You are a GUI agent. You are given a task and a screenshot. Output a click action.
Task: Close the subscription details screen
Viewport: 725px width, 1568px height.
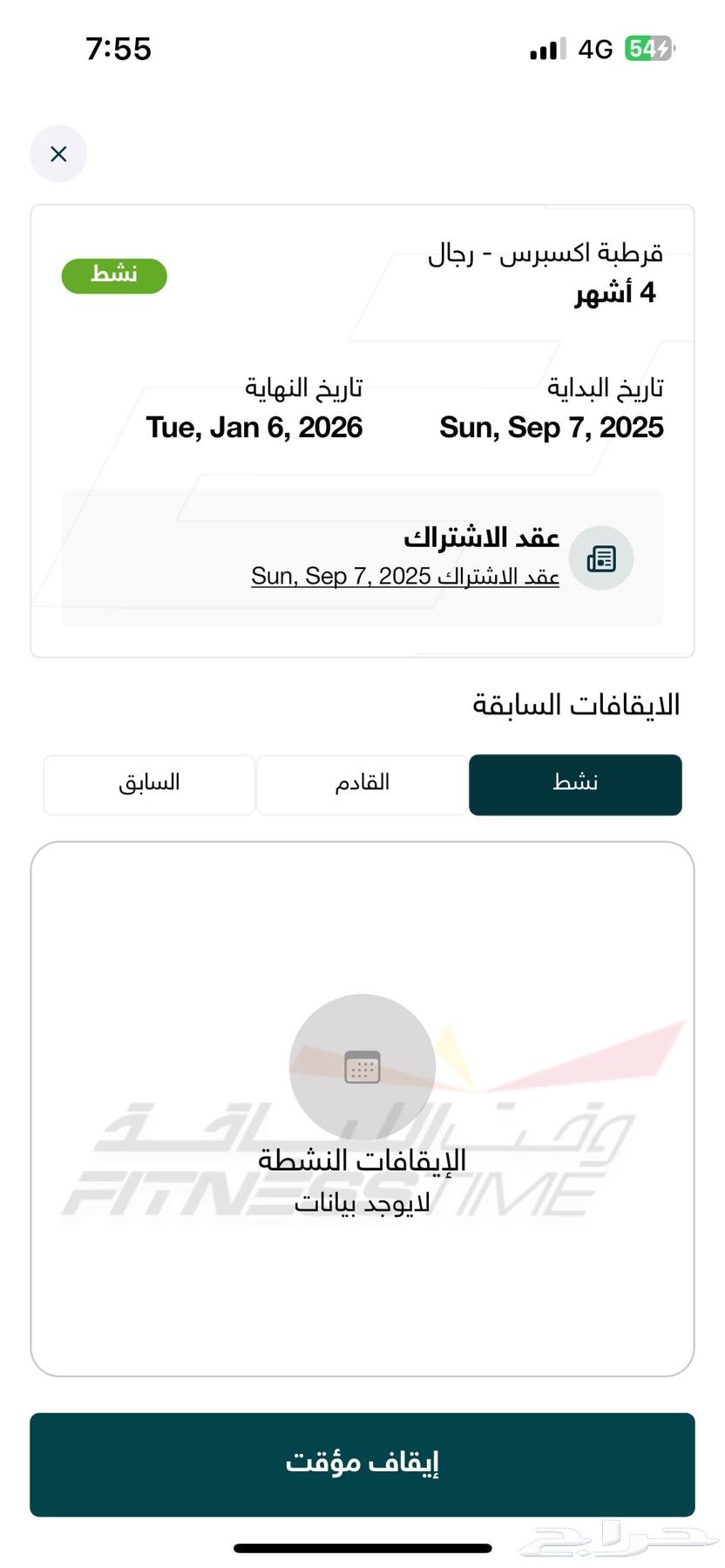pos(58,153)
